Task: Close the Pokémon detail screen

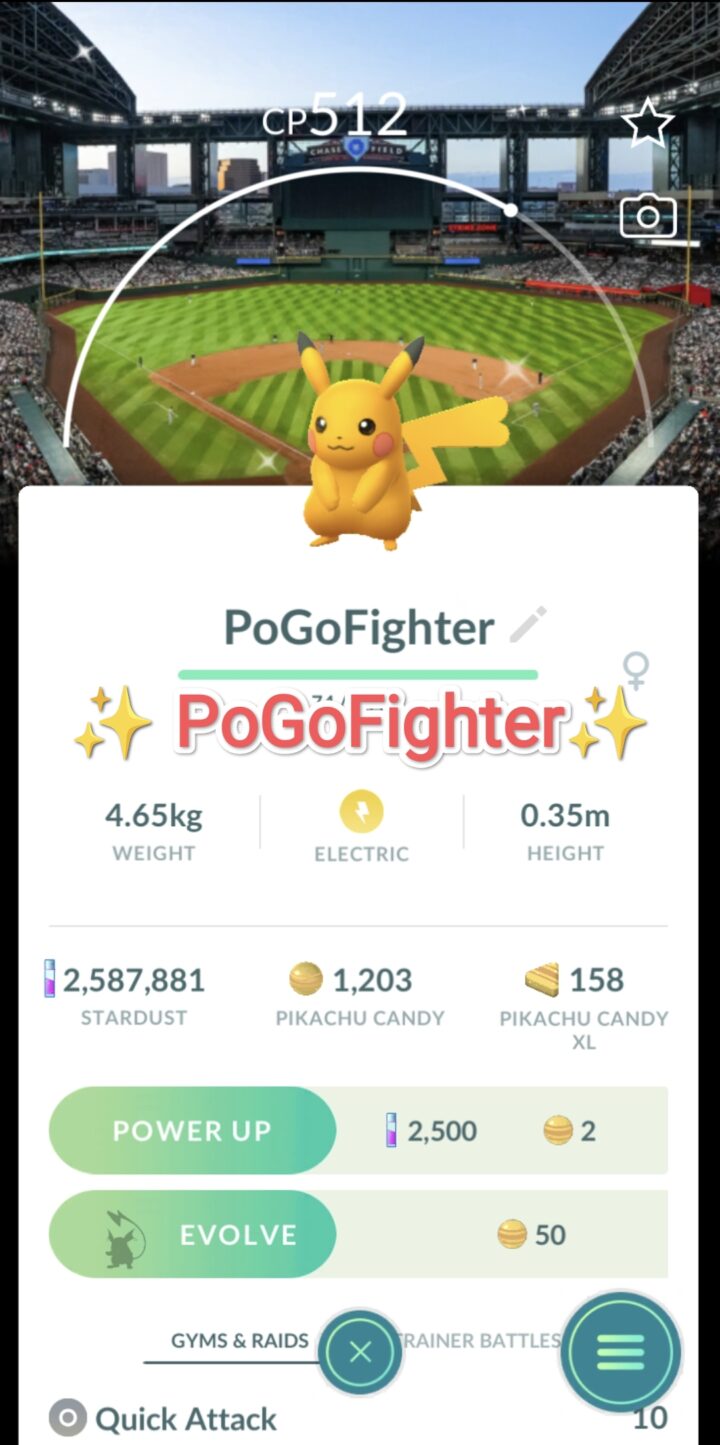Action: pos(361,1353)
